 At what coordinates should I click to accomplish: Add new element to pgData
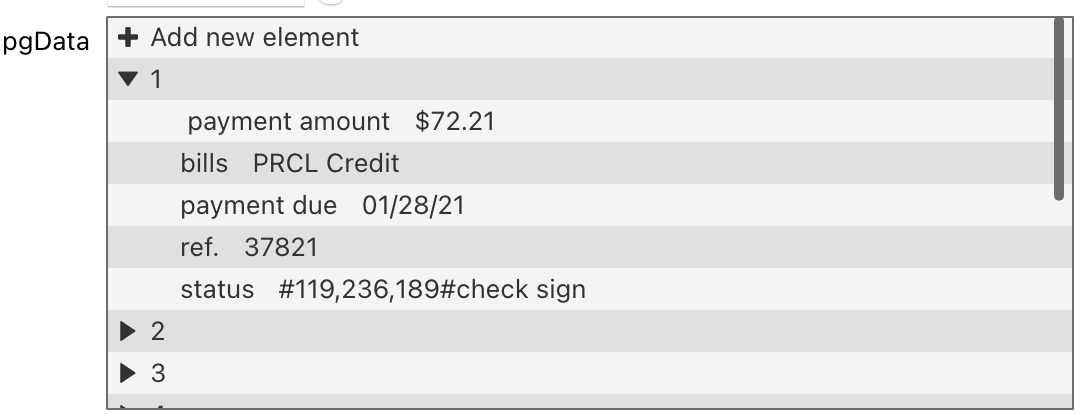240,39
